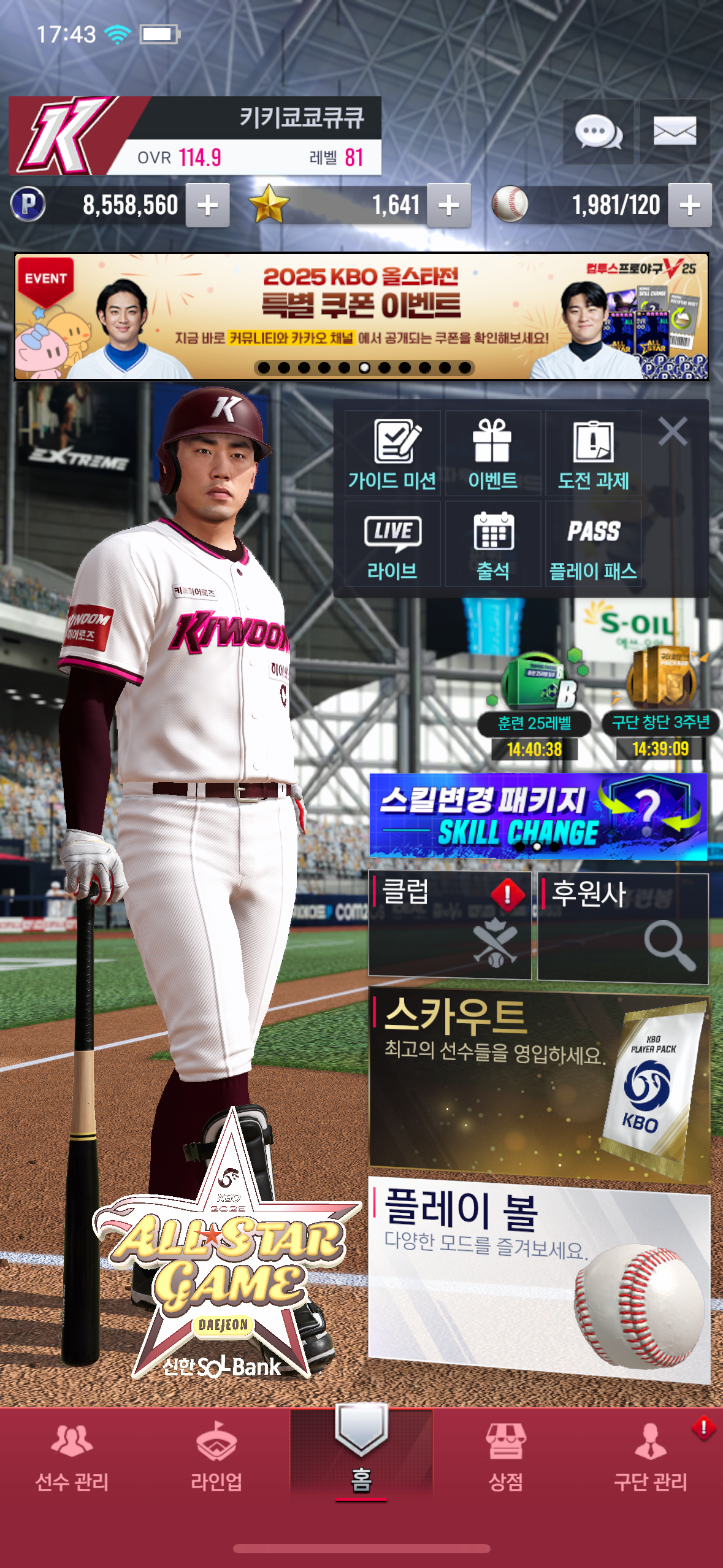The height and width of the screenshot is (1568, 723).
Task: Open 가이드 미션
Action: (392, 453)
